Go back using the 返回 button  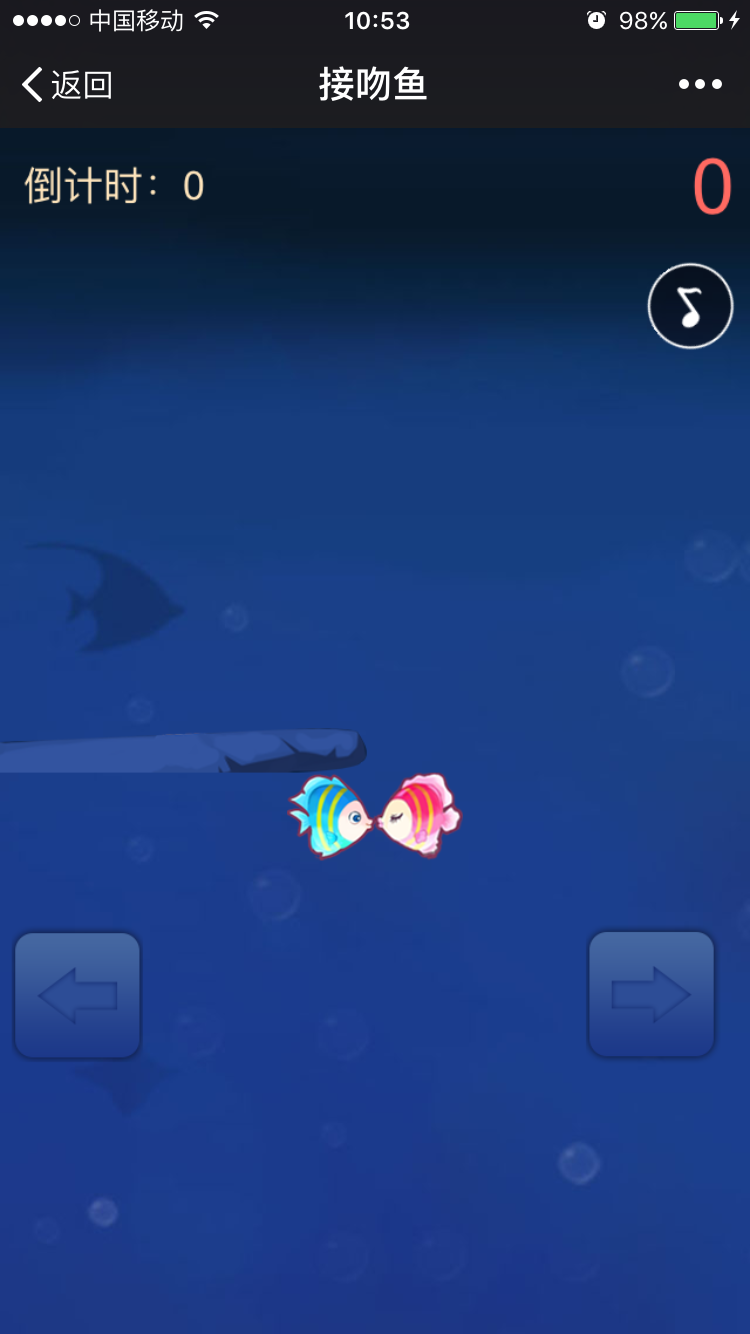[x=66, y=85]
